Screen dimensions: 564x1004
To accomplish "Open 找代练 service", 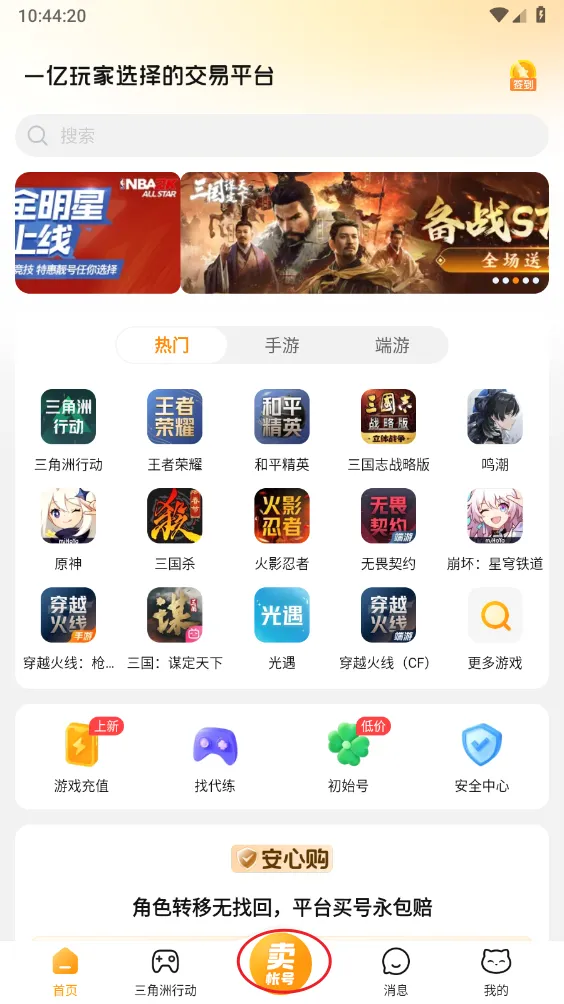I will click(215, 757).
